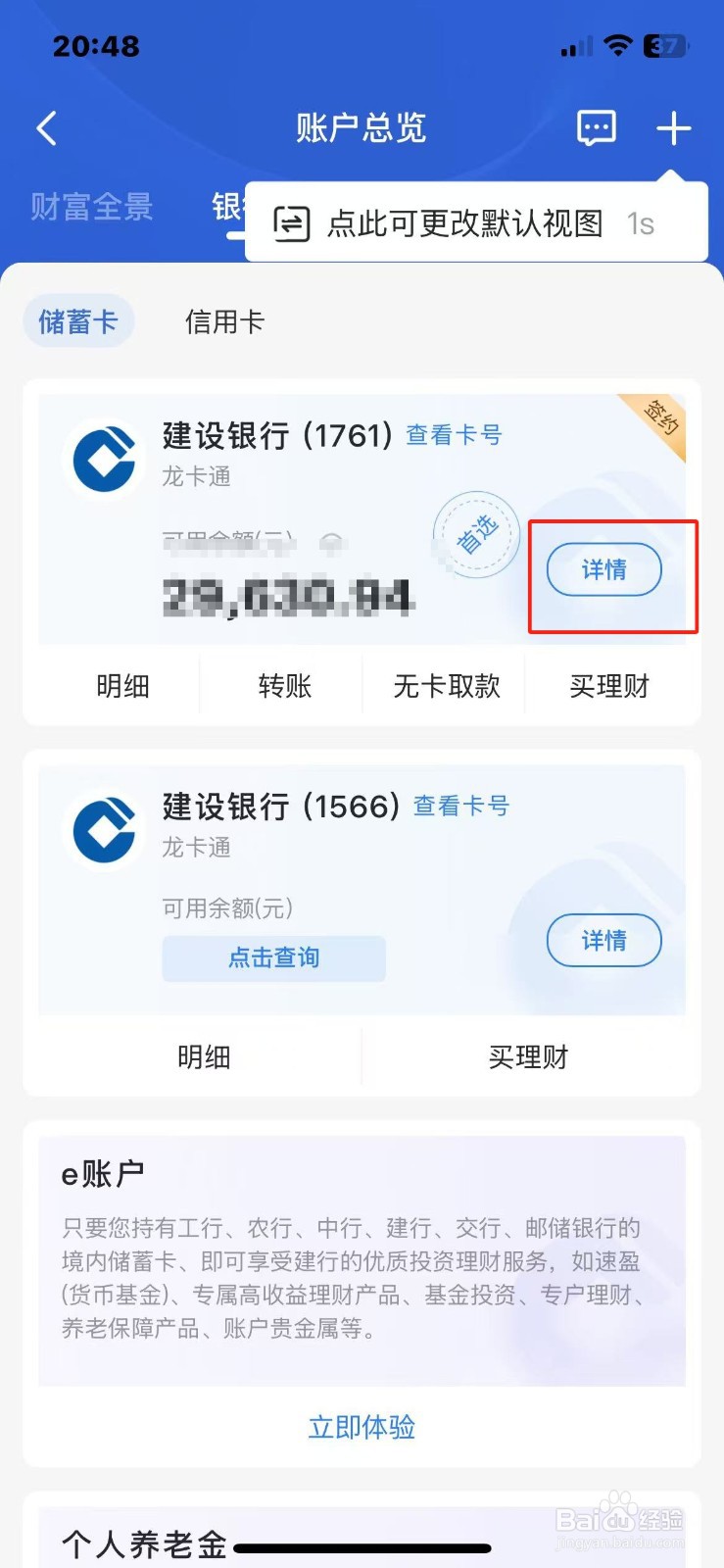Tap 立即体验 in the e账户 section
The image size is (724, 1568).
coord(362,1427)
